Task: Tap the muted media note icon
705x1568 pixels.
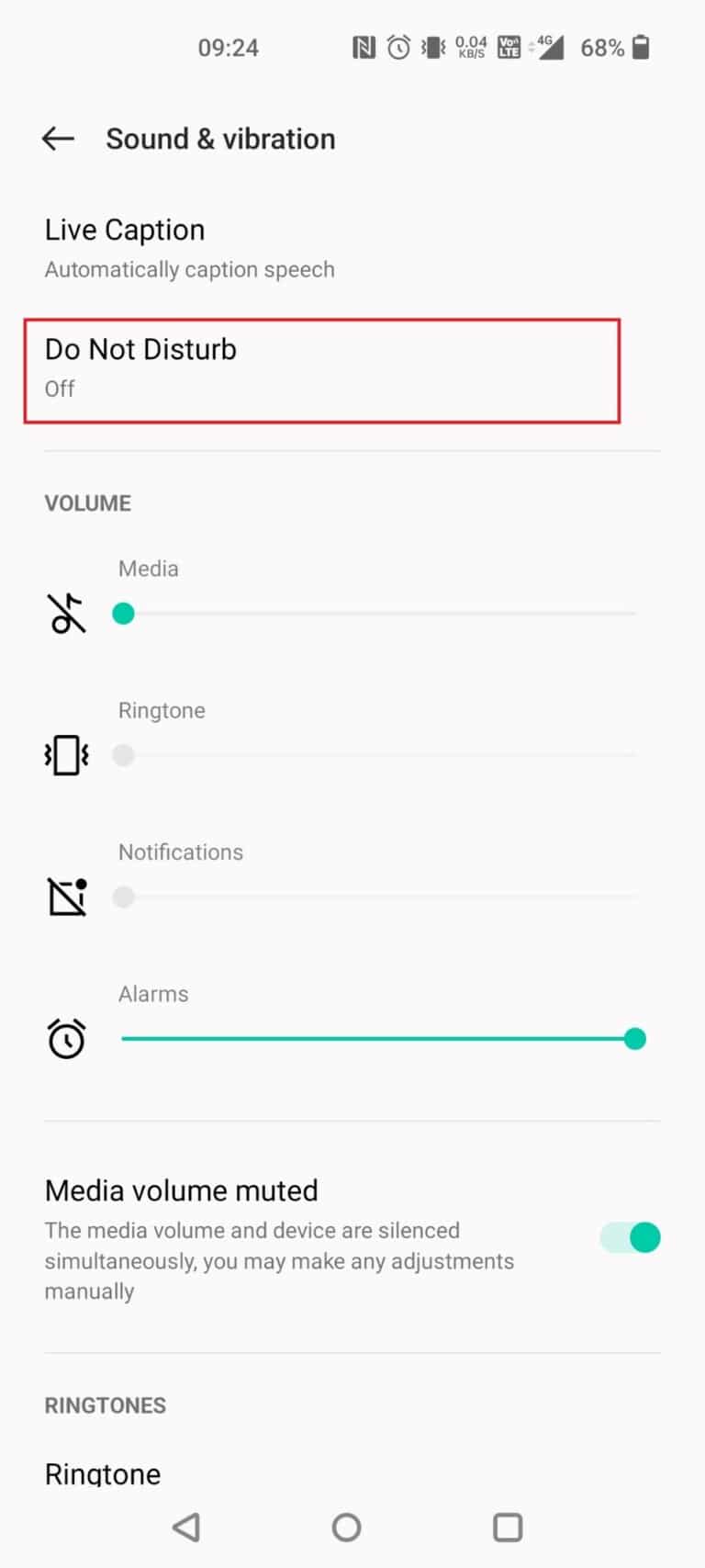Action: point(66,614)
